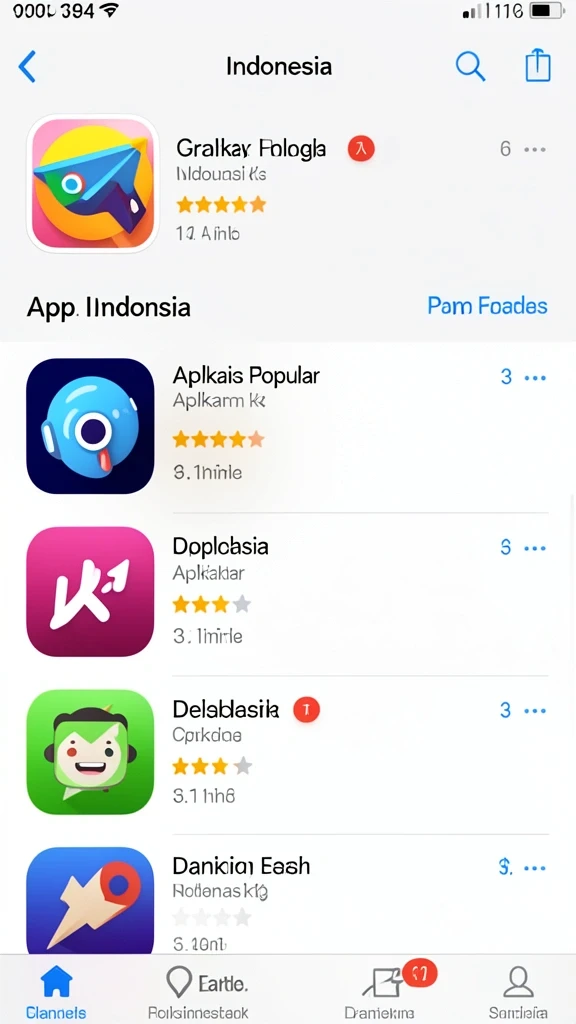Screen dimensions: 576x1024
Task: Share this page using the share icon
Action: click(538, 66)
